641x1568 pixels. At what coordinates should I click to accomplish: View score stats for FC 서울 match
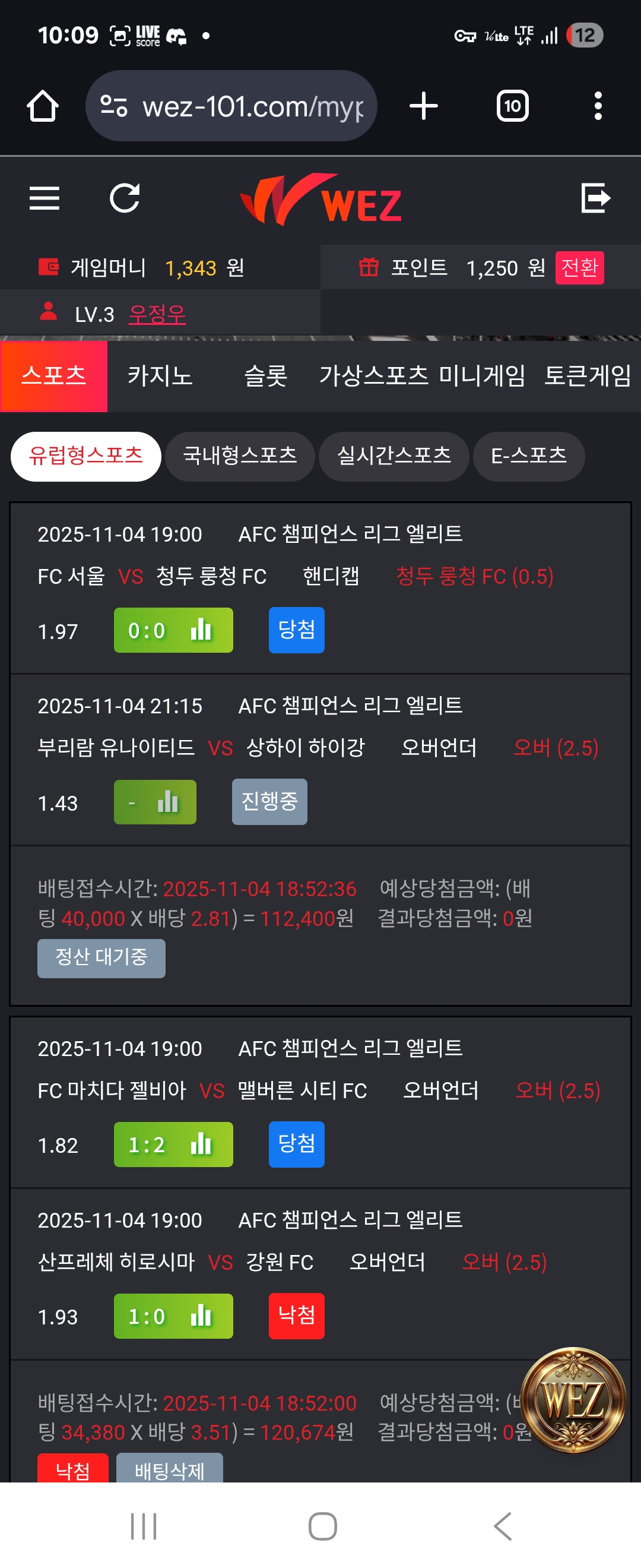pos(173,630)
